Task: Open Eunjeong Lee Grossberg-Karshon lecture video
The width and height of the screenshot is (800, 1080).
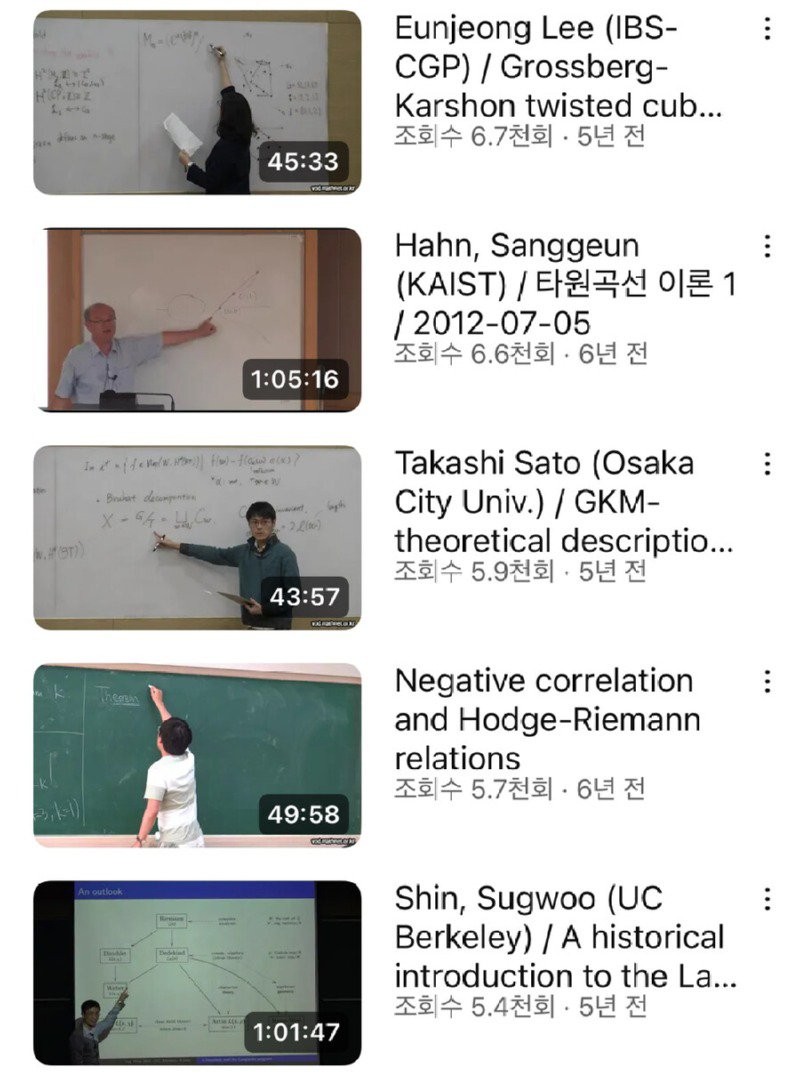Action: [197, 102]
